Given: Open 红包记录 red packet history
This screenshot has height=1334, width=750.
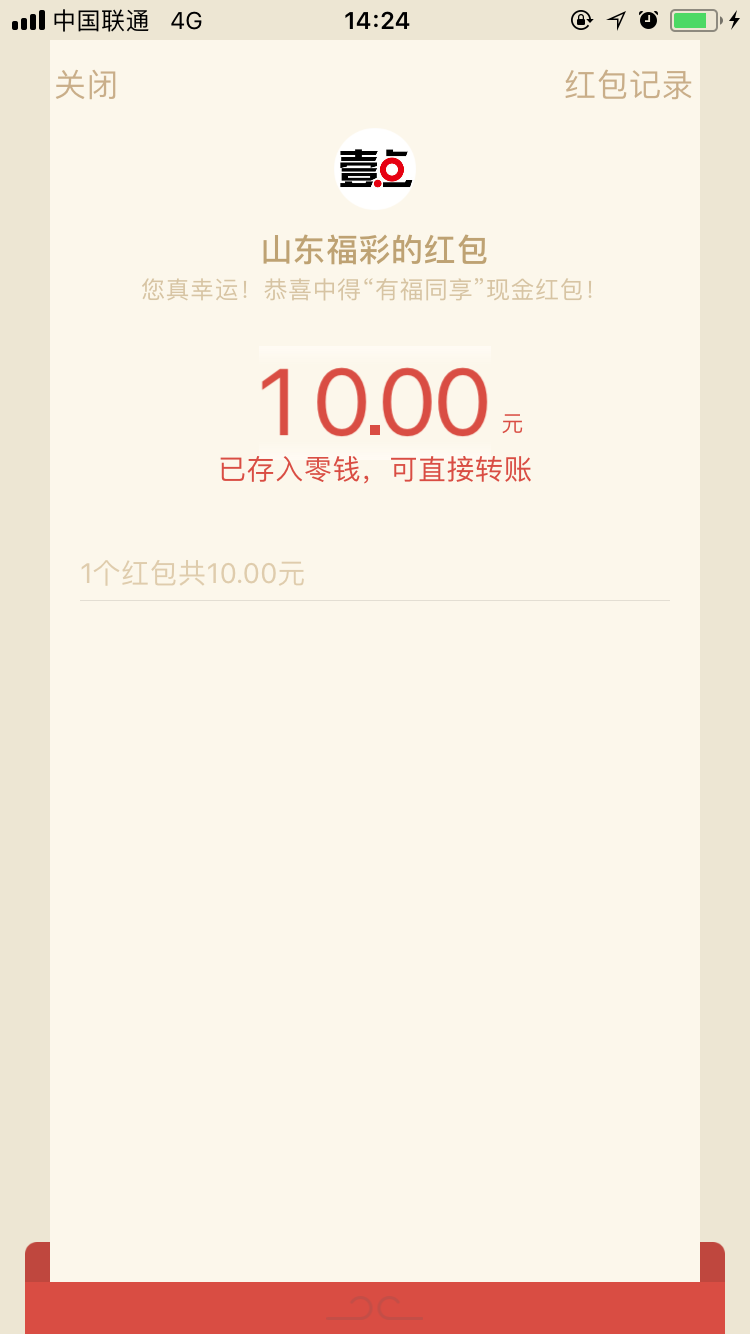Looking at the screenshot, I should [x=629, y=85].
